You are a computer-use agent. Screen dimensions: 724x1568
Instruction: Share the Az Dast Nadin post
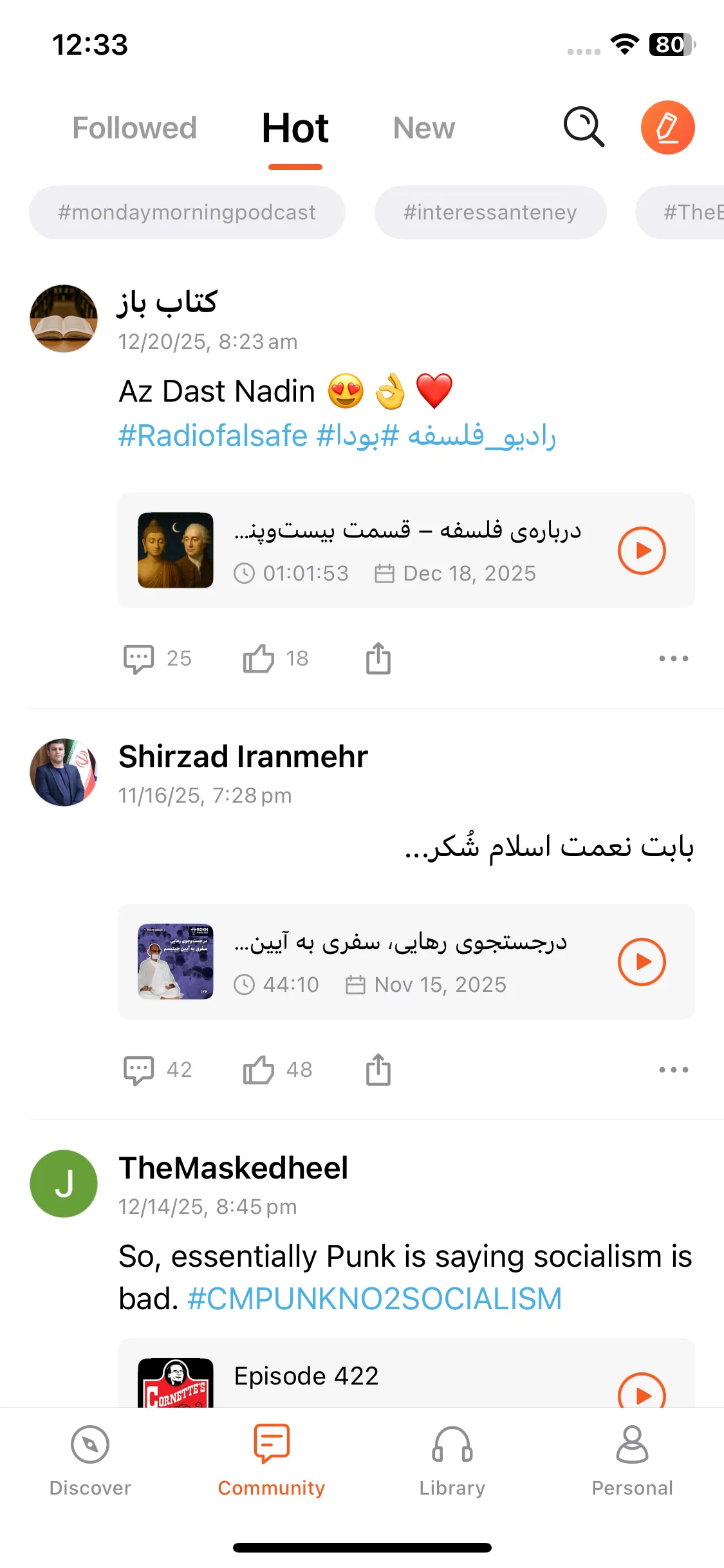pyautogui.click(x=378, y=658)
